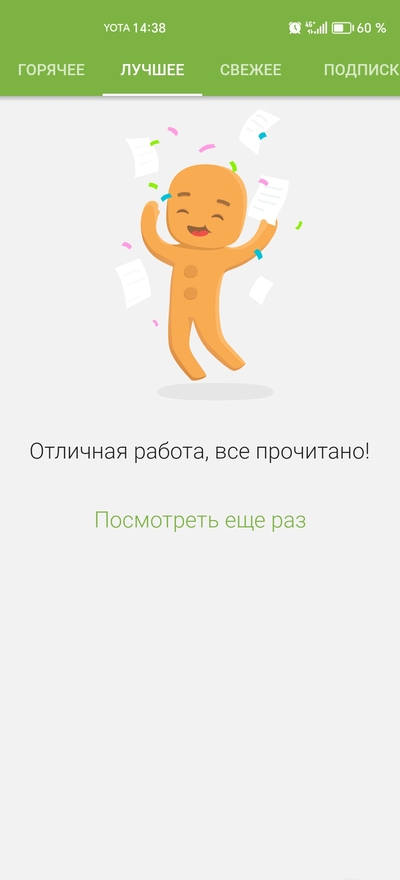Open the Свежее tab

250,70
